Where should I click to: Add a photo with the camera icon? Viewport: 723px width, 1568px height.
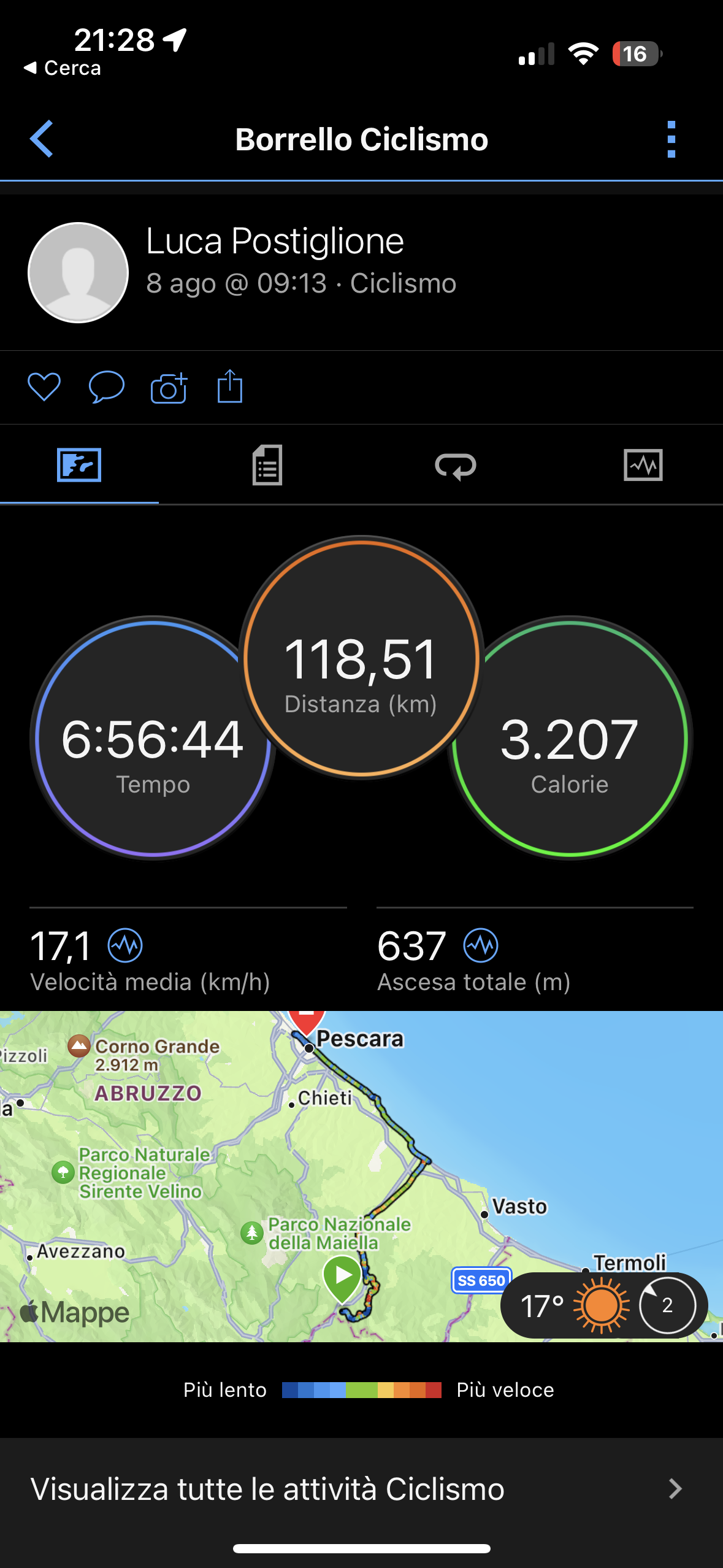pyautogui.click(x=169, y=387)
